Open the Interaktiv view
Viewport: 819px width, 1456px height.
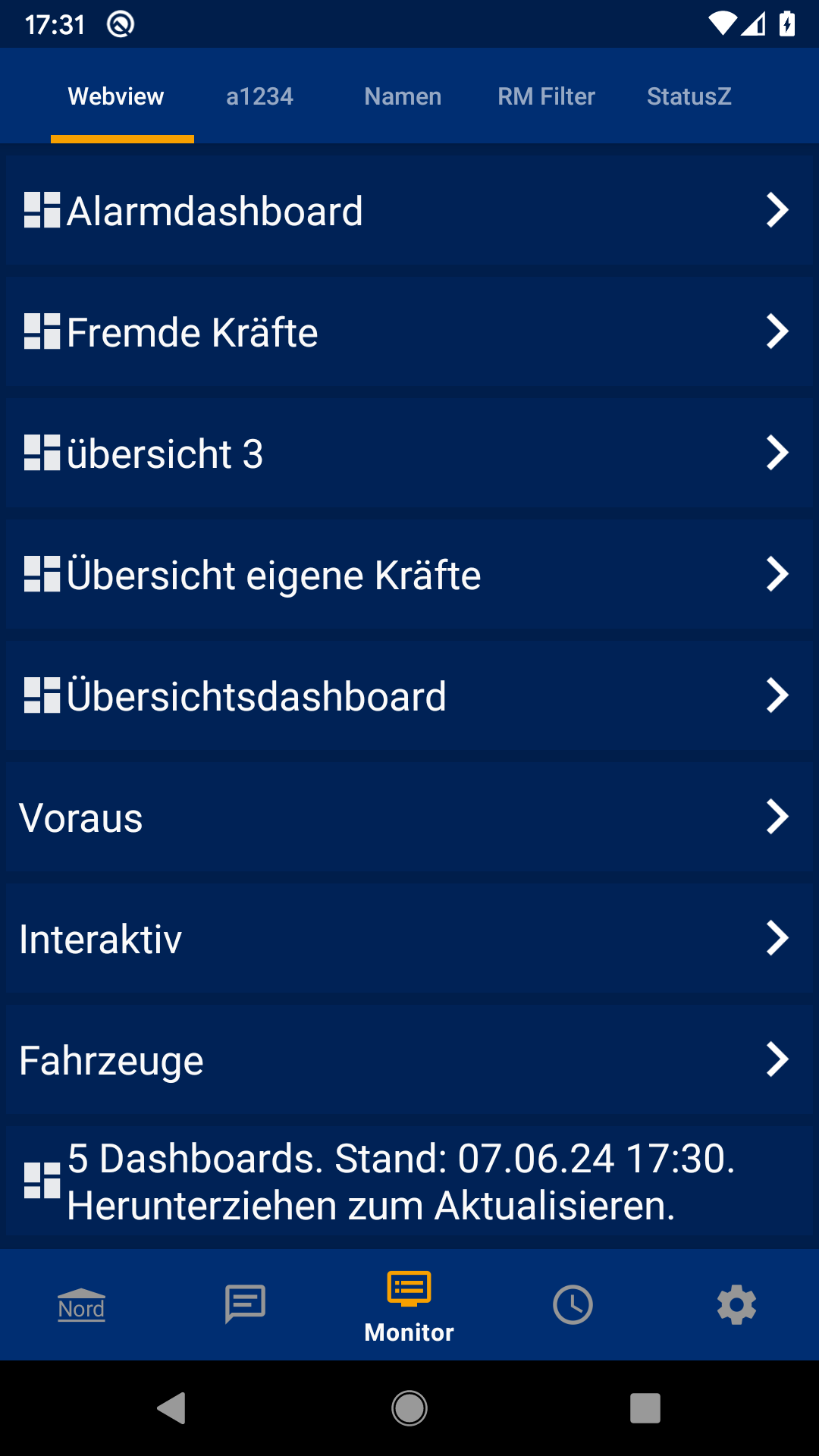tap(409, 938)
